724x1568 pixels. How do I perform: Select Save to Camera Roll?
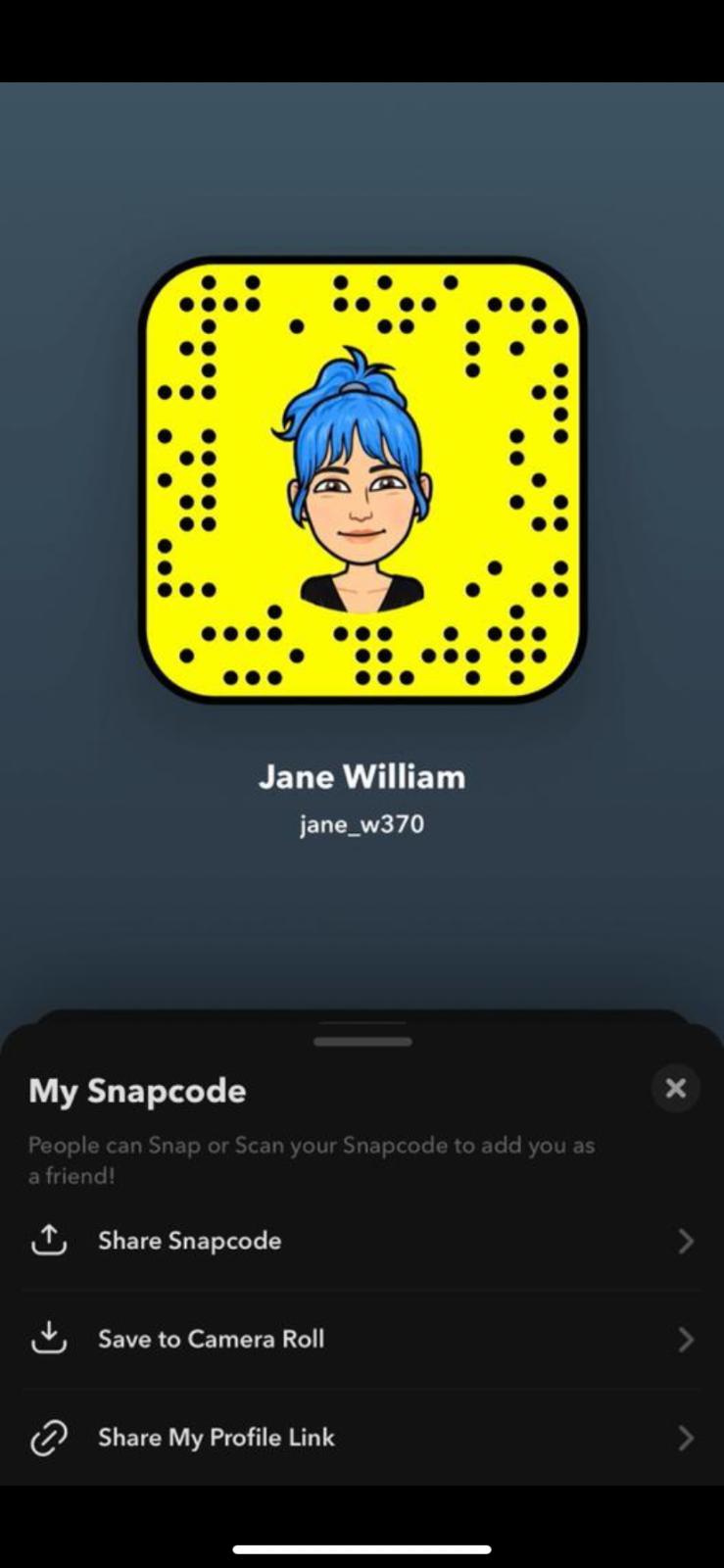click(362, 1339)
